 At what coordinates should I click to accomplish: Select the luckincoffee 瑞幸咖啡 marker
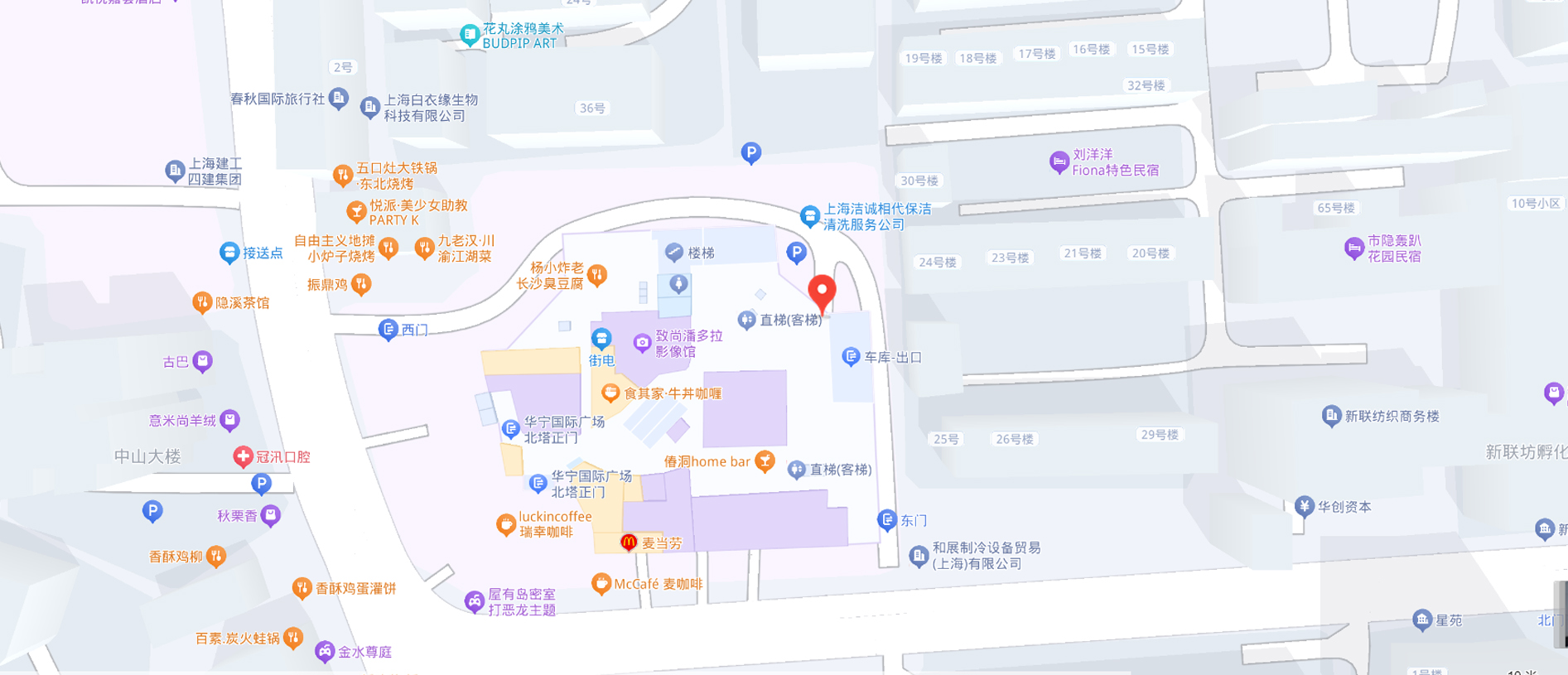click(505, 524)
